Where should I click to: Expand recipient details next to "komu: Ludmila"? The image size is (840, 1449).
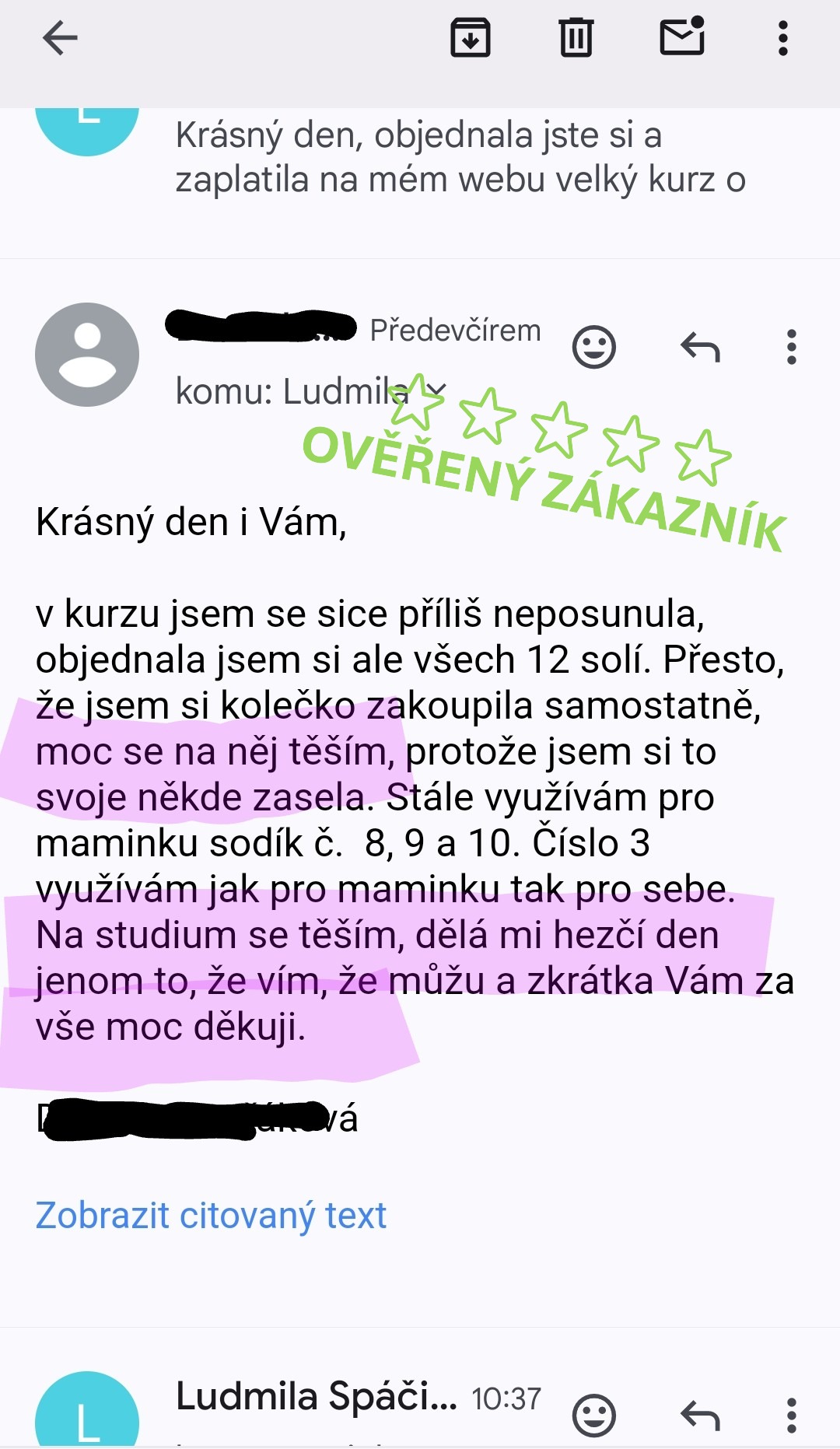[437, 389]
